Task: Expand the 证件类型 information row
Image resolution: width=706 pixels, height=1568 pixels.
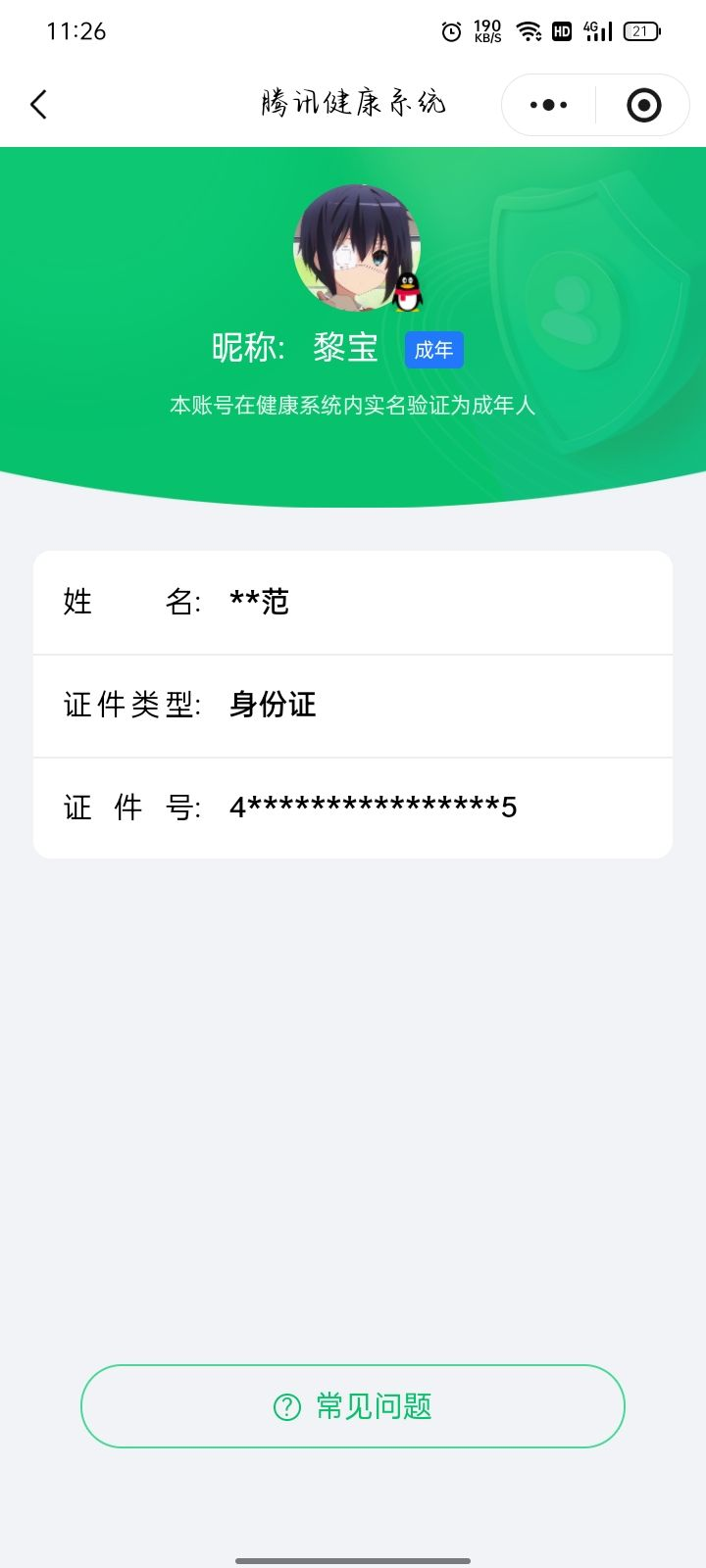Action: click(x=353, y=706)
